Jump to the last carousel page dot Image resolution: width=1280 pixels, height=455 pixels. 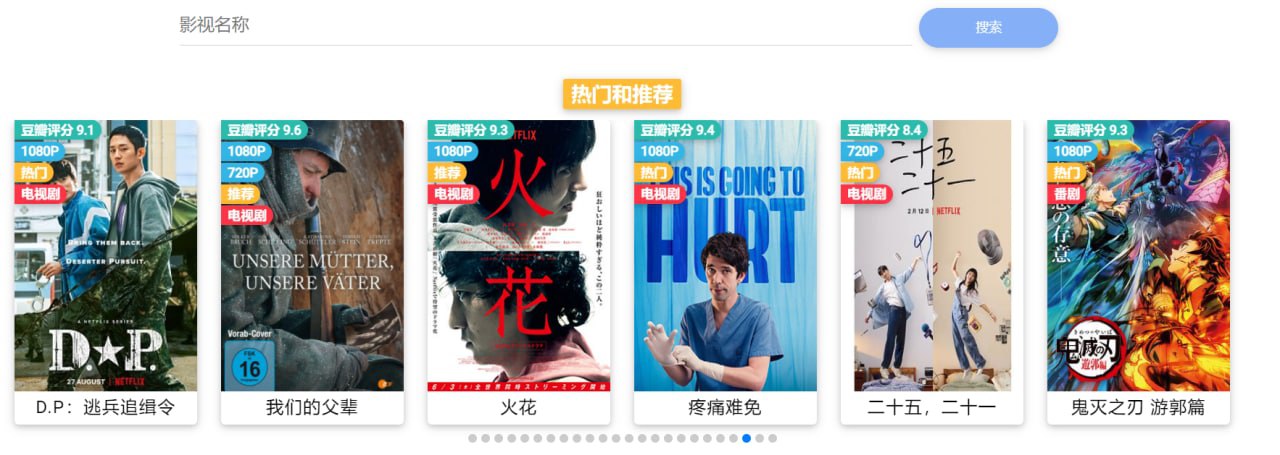[x=772, y=438]
